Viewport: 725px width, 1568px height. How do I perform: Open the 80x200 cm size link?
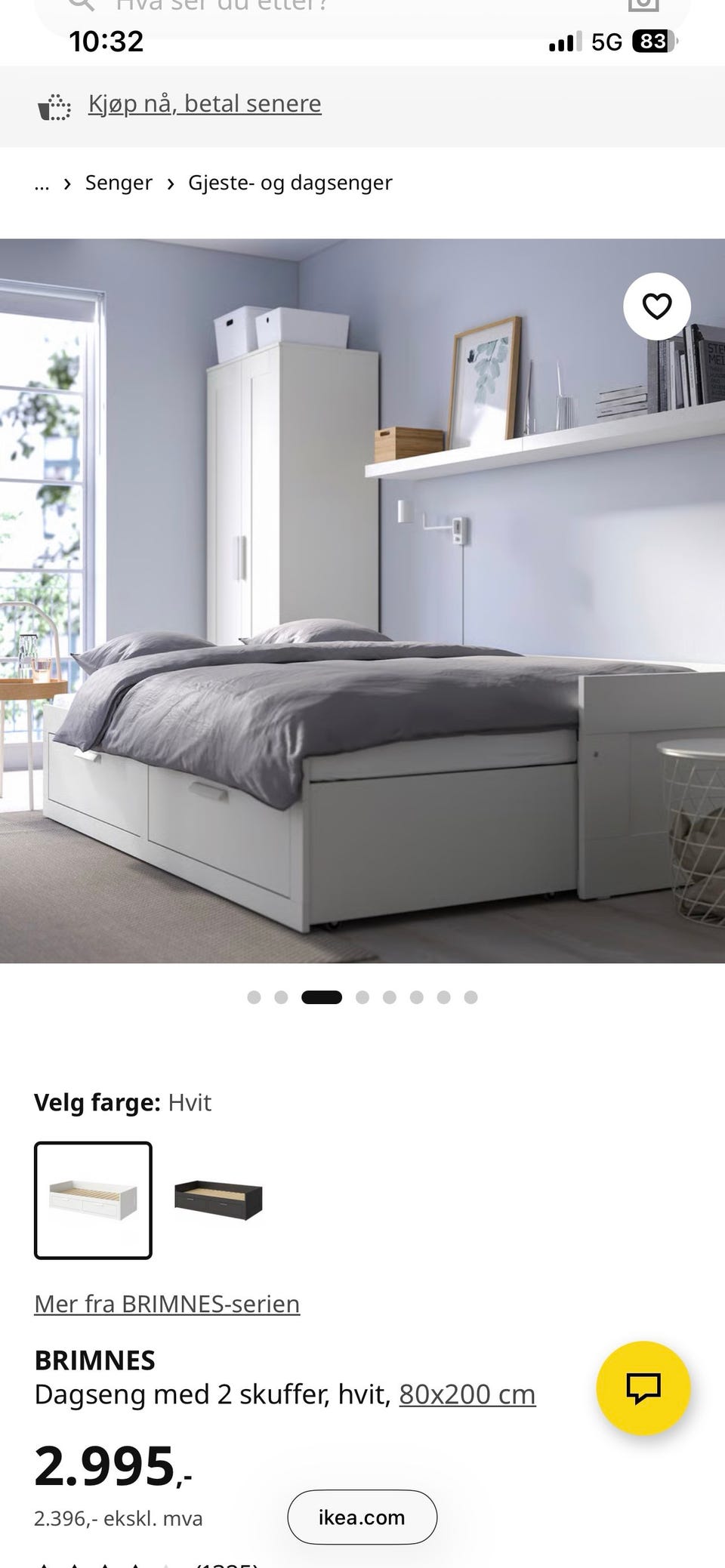pos(467,1394)
